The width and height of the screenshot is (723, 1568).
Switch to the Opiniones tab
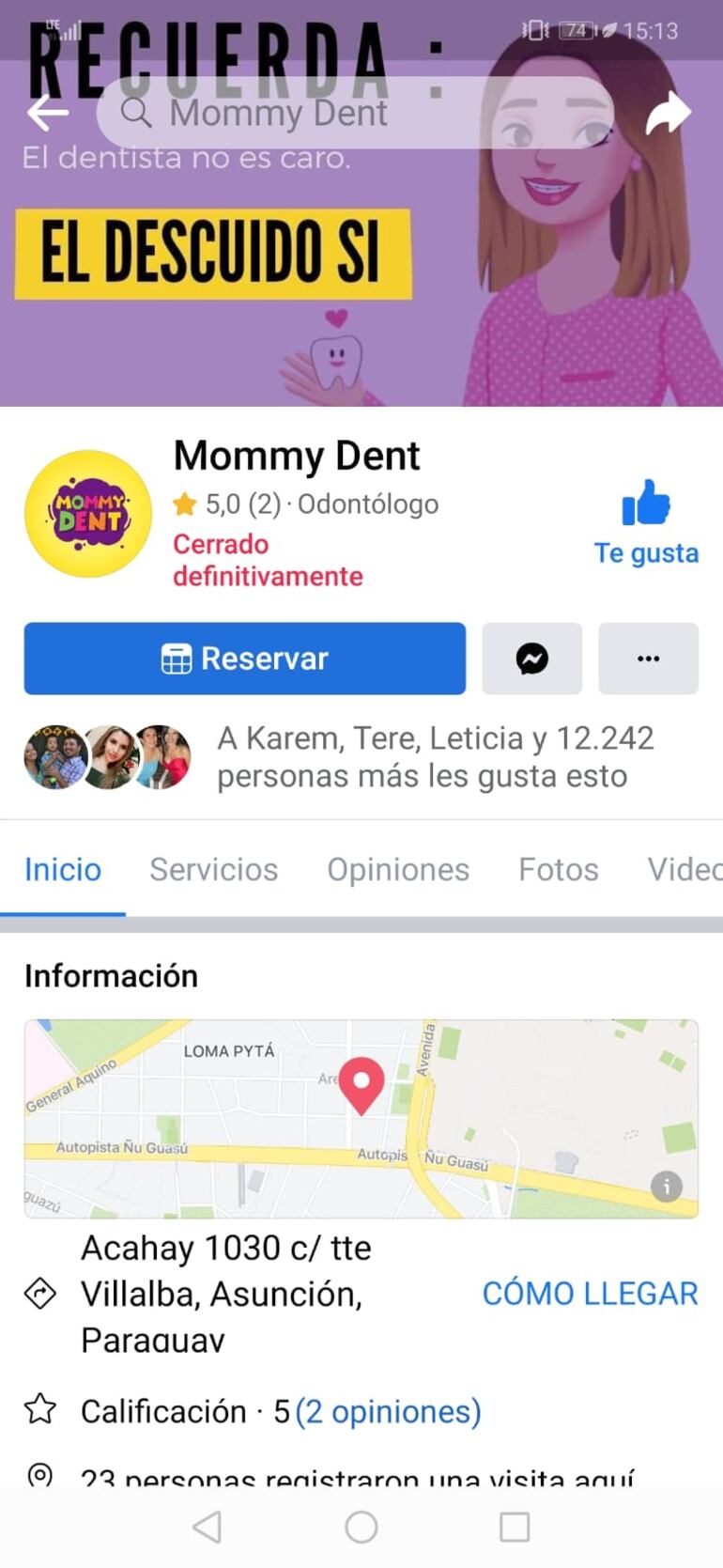pyautogui.click(x=397, y=870)
